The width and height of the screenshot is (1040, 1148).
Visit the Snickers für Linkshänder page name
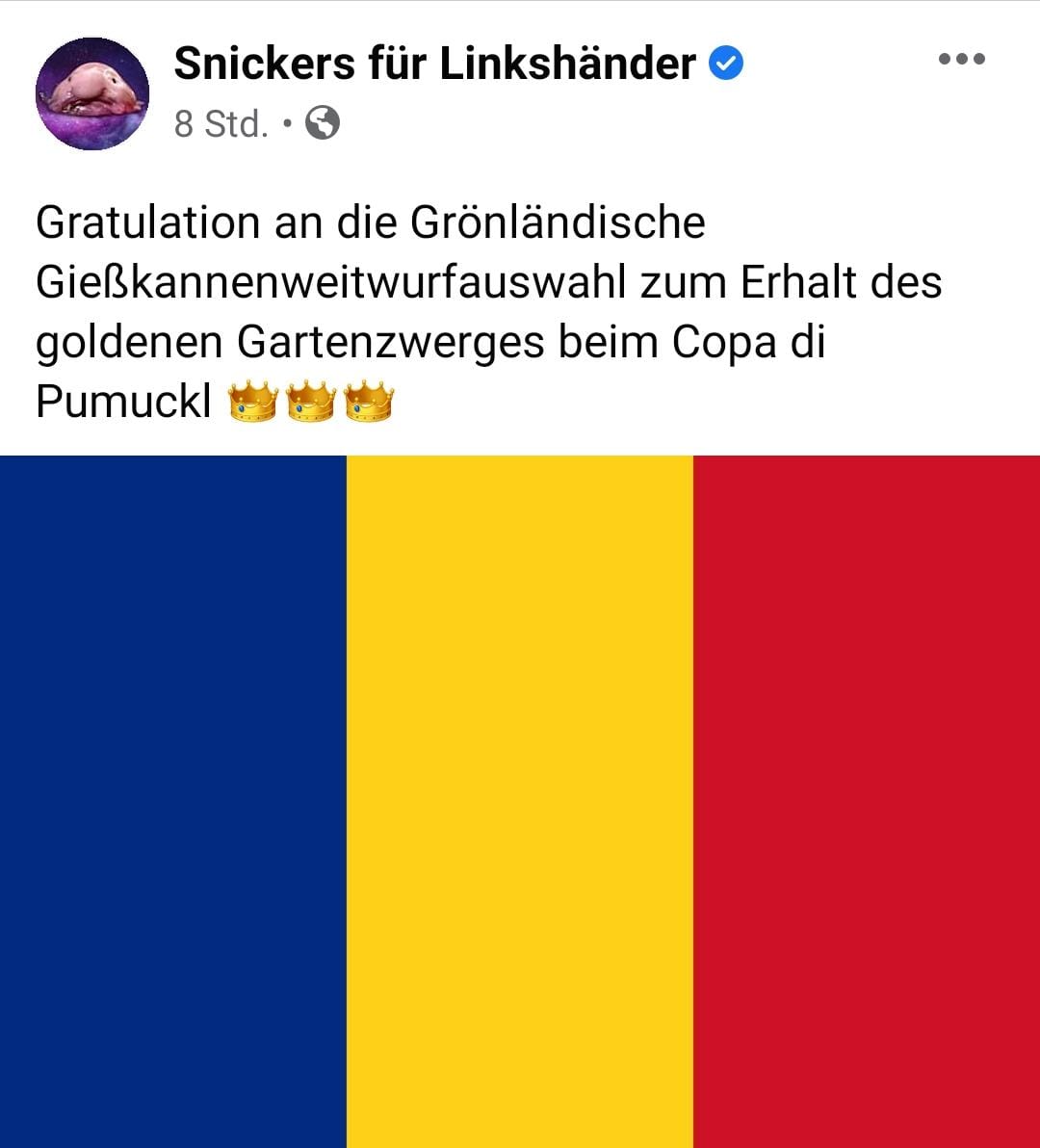click(x=434, y=65)
